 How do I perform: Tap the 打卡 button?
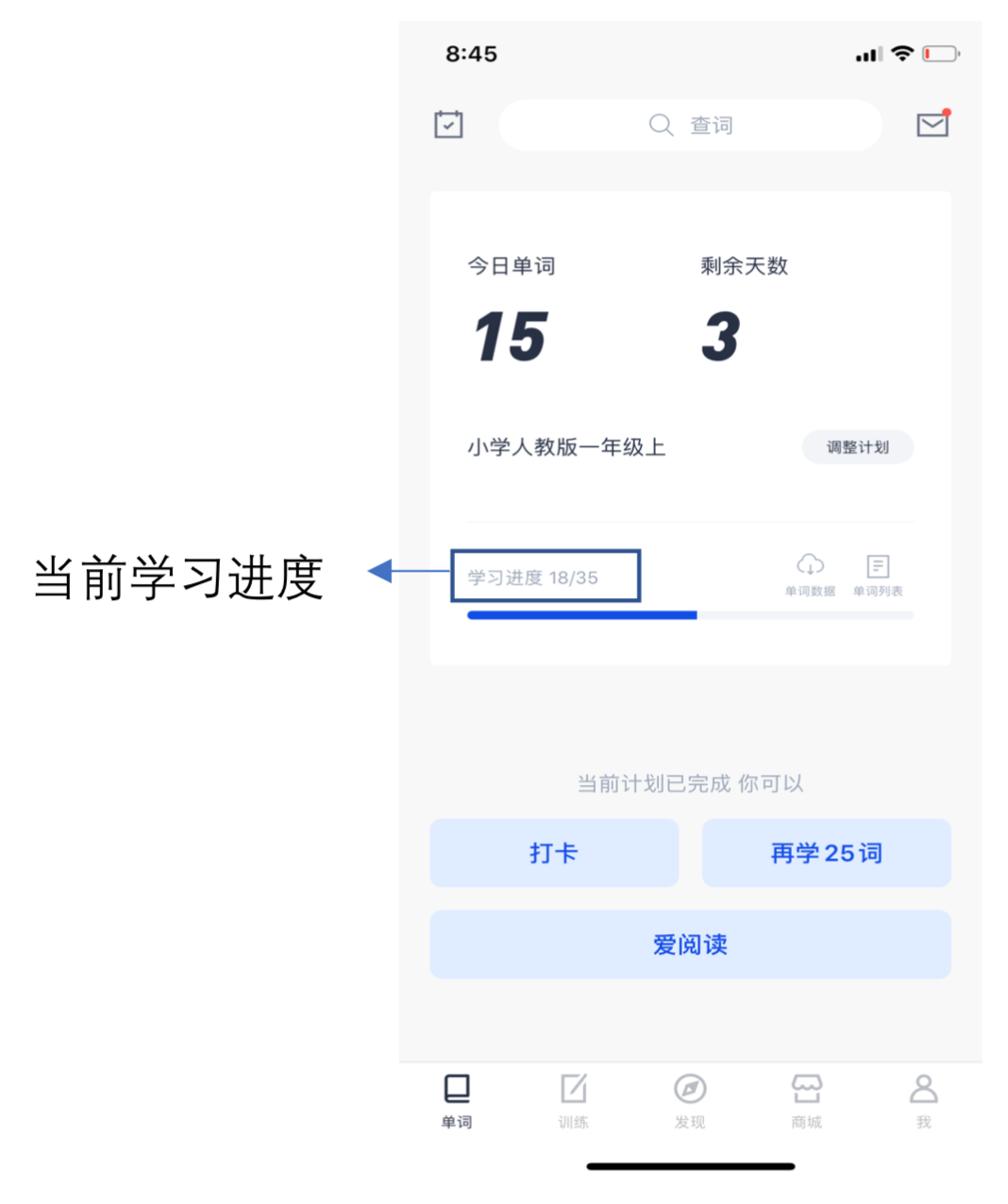(554, 853)
